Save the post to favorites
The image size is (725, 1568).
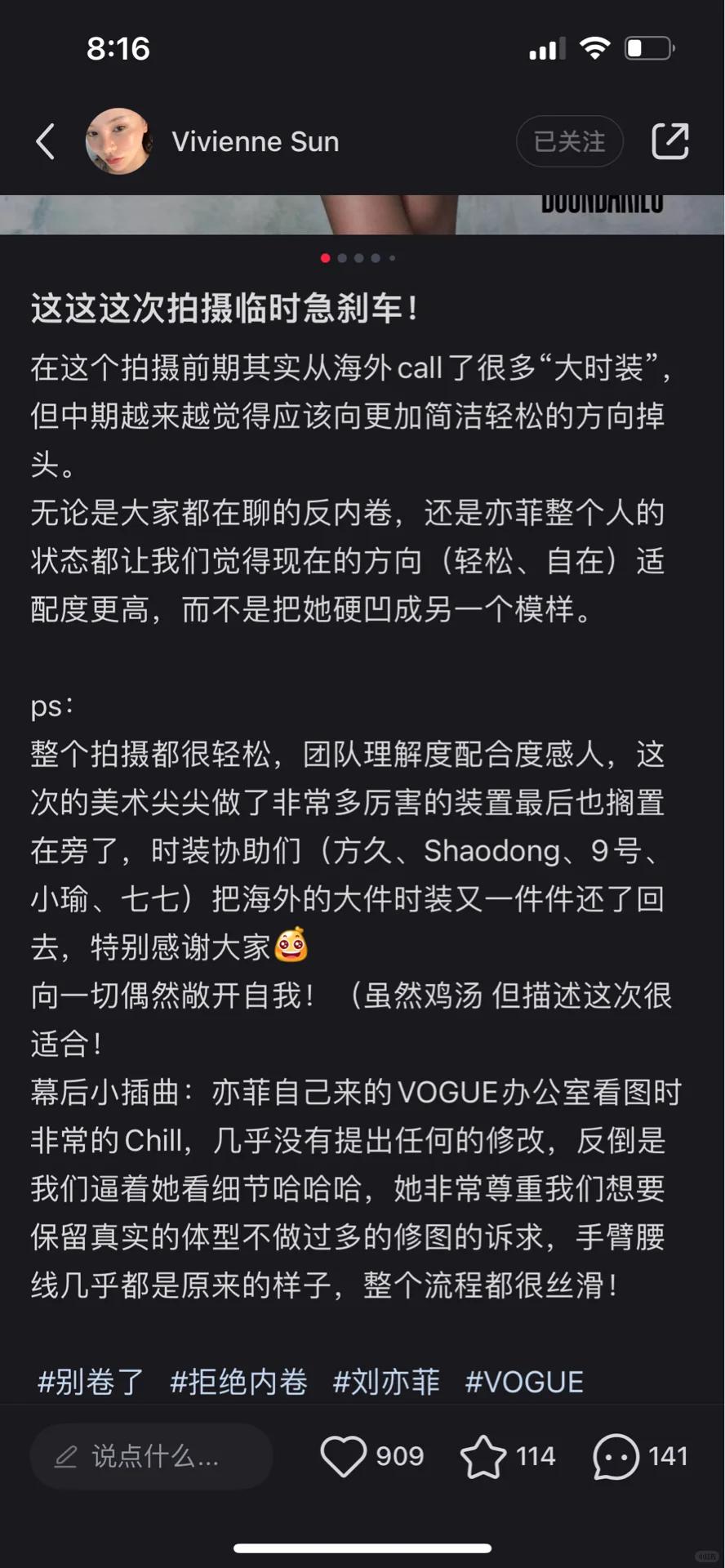[x=483, y=1456]
